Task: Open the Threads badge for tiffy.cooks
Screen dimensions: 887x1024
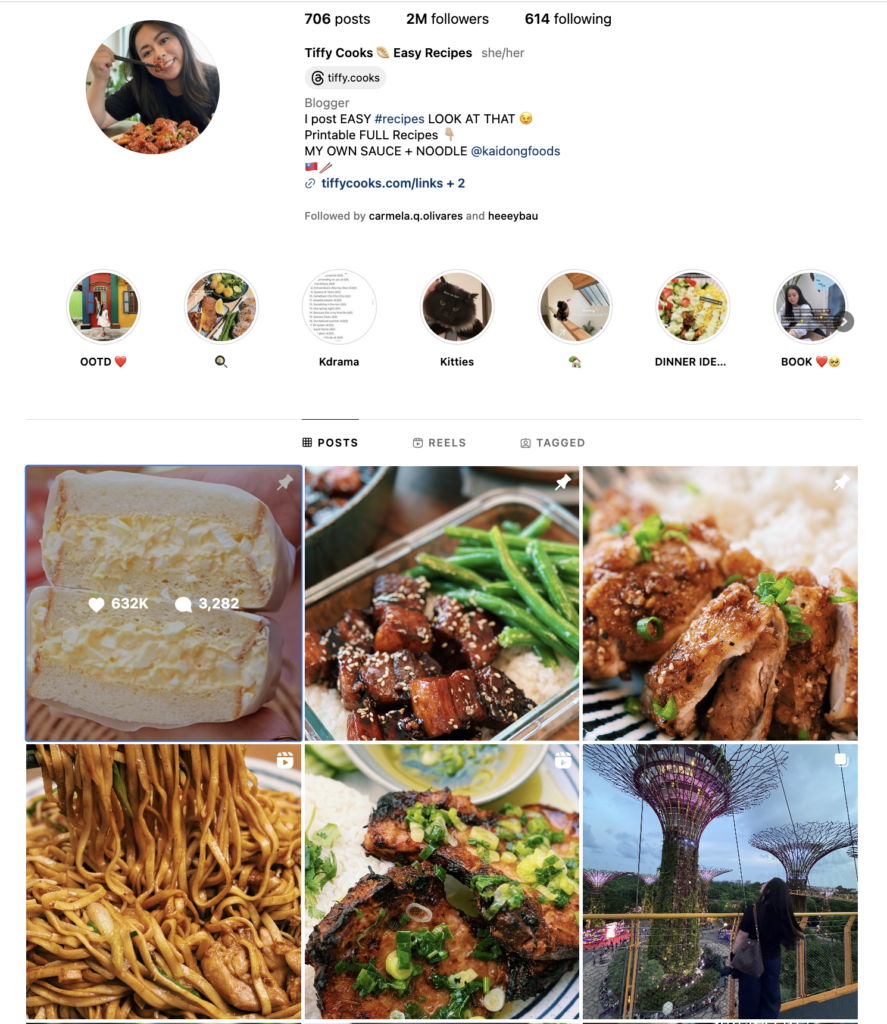Action: [x=345, y=77]
